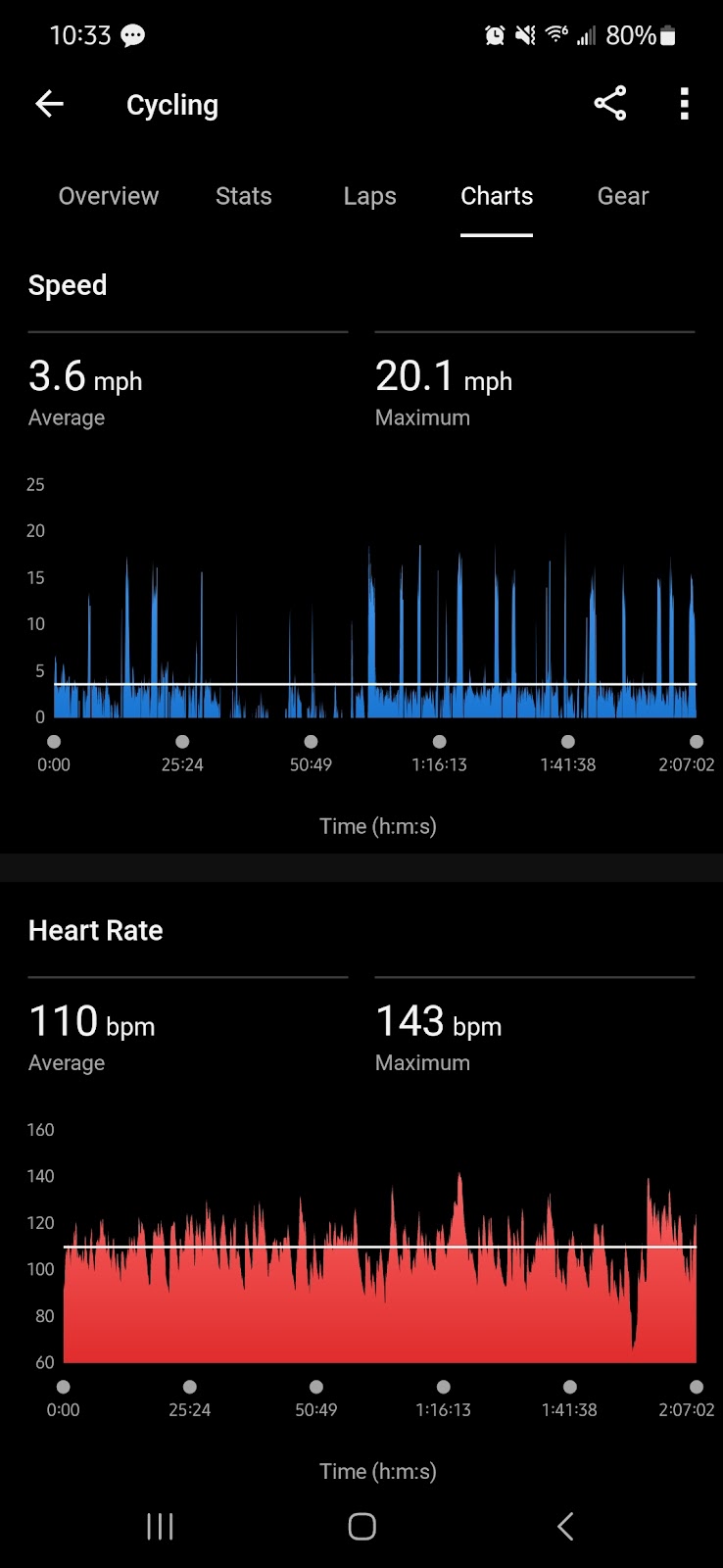Share this cycling activity

coord(609,104)
